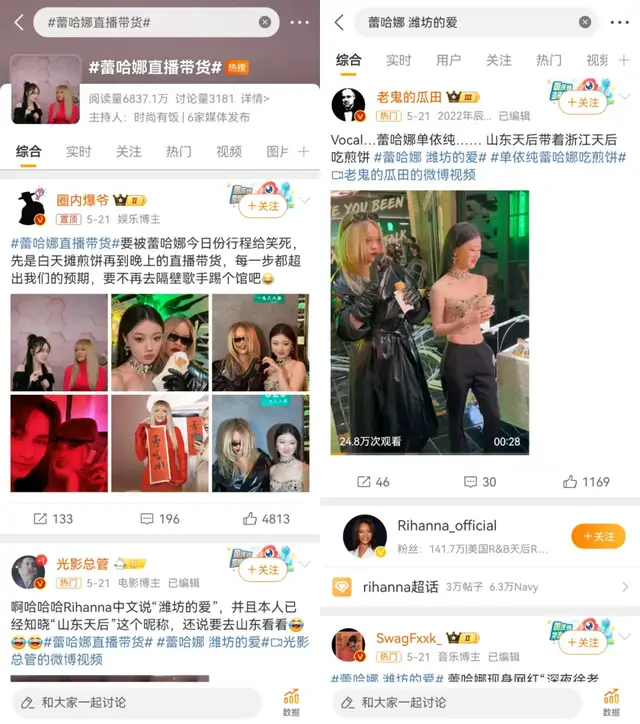Screen dimensions: 640x724
Task: Open 详情 link beside 讨论量3181
Action: tap(255, 99)
